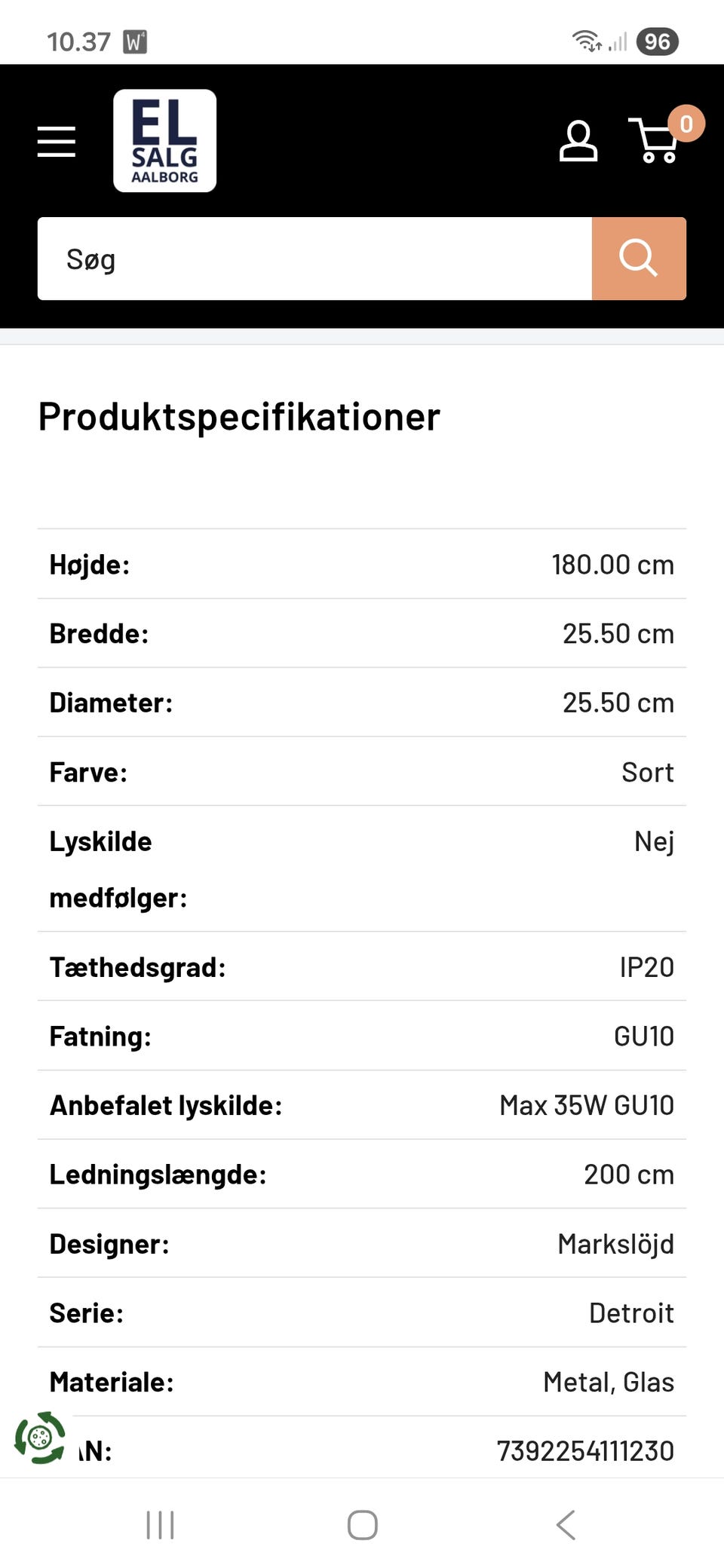
Task: Tap inside the Søg search field
Action: 302,258
